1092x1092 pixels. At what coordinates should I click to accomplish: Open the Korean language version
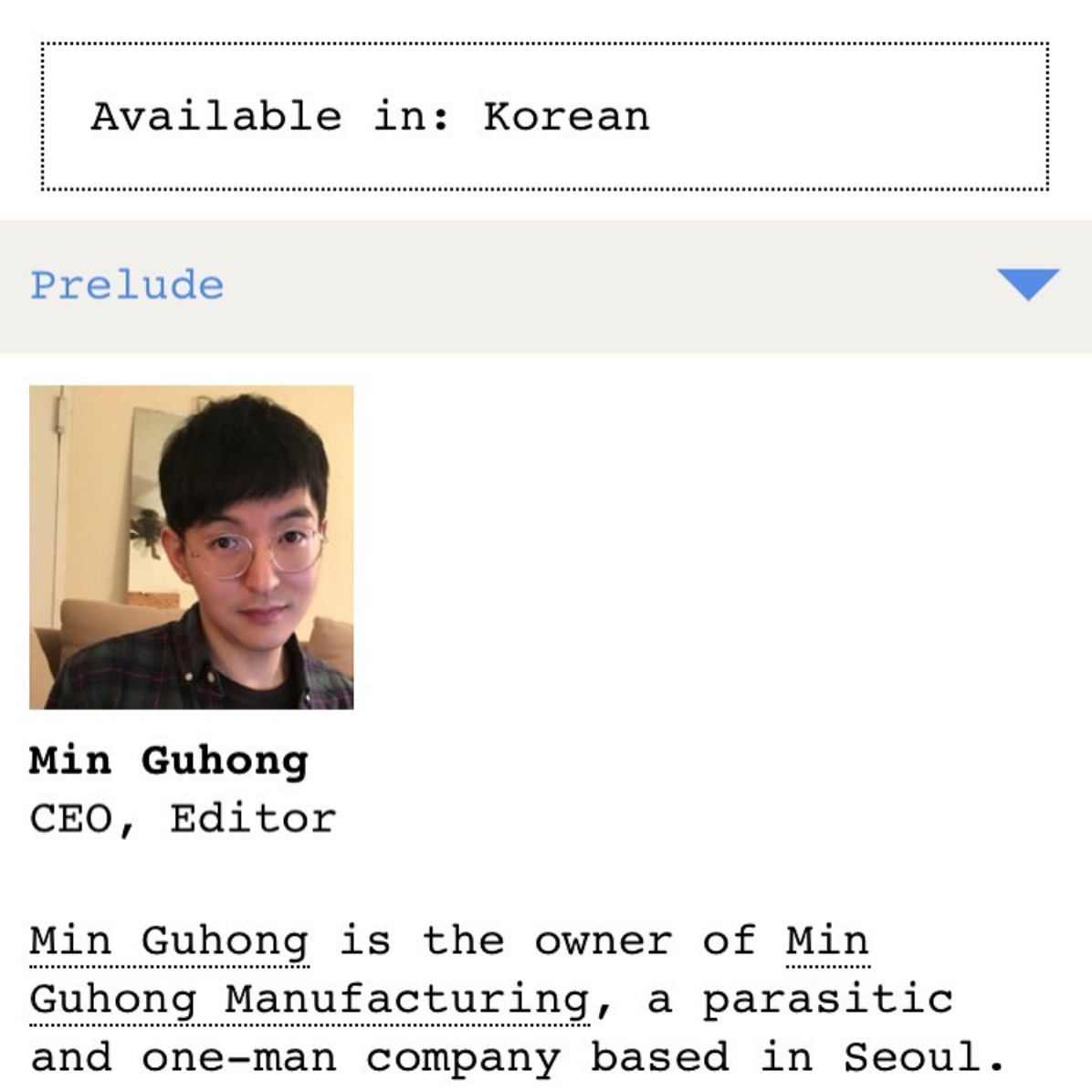tap(565, 117)
